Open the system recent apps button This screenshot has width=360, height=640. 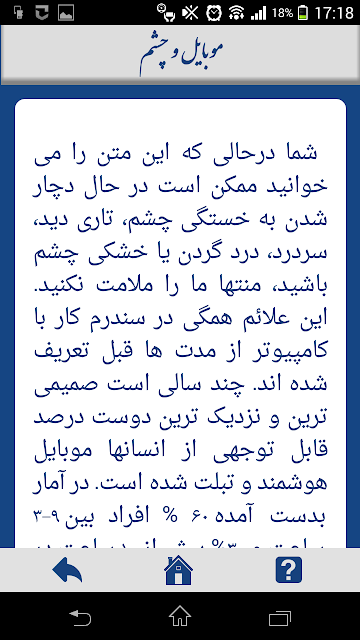280,618
